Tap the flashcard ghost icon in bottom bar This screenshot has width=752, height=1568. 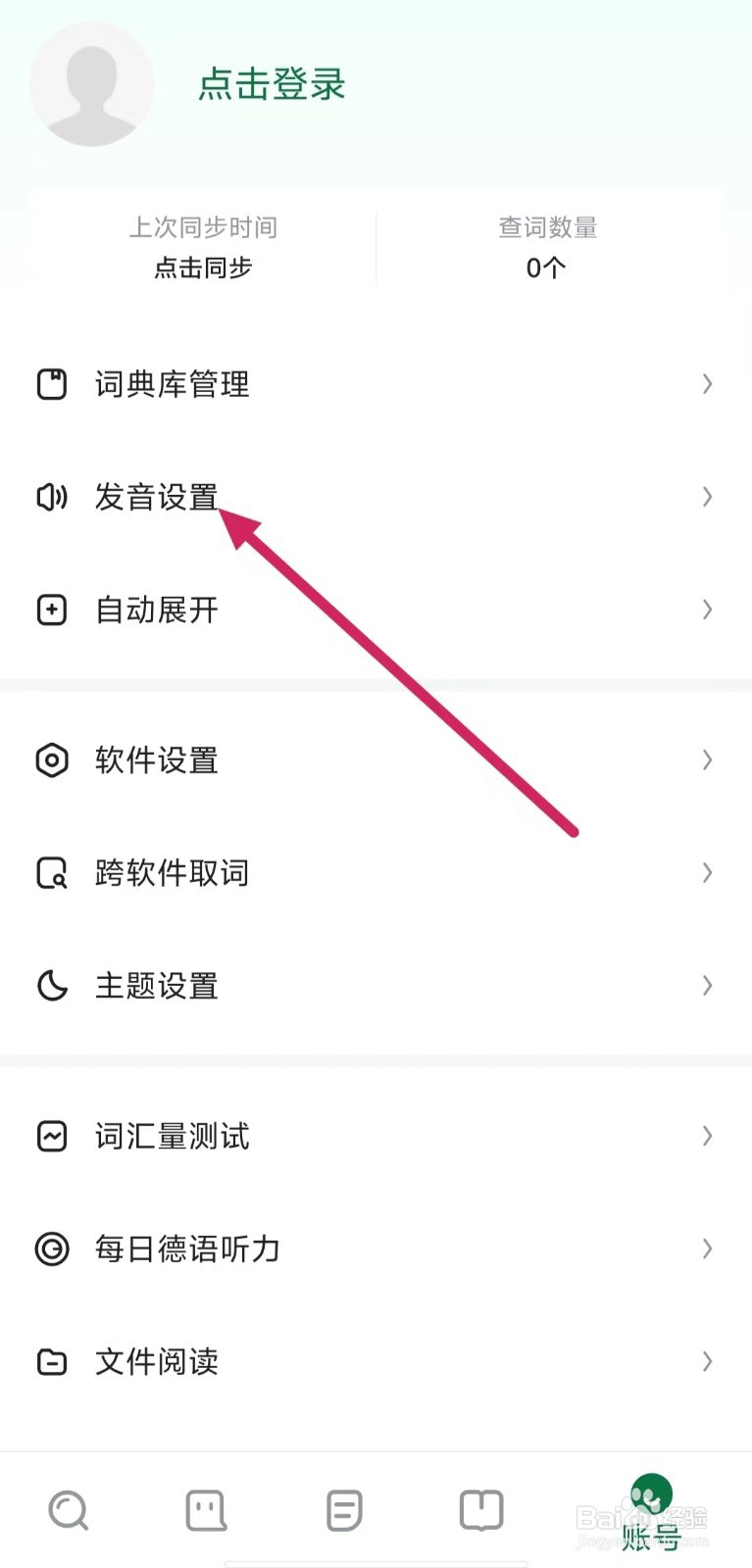[205, 1511]
